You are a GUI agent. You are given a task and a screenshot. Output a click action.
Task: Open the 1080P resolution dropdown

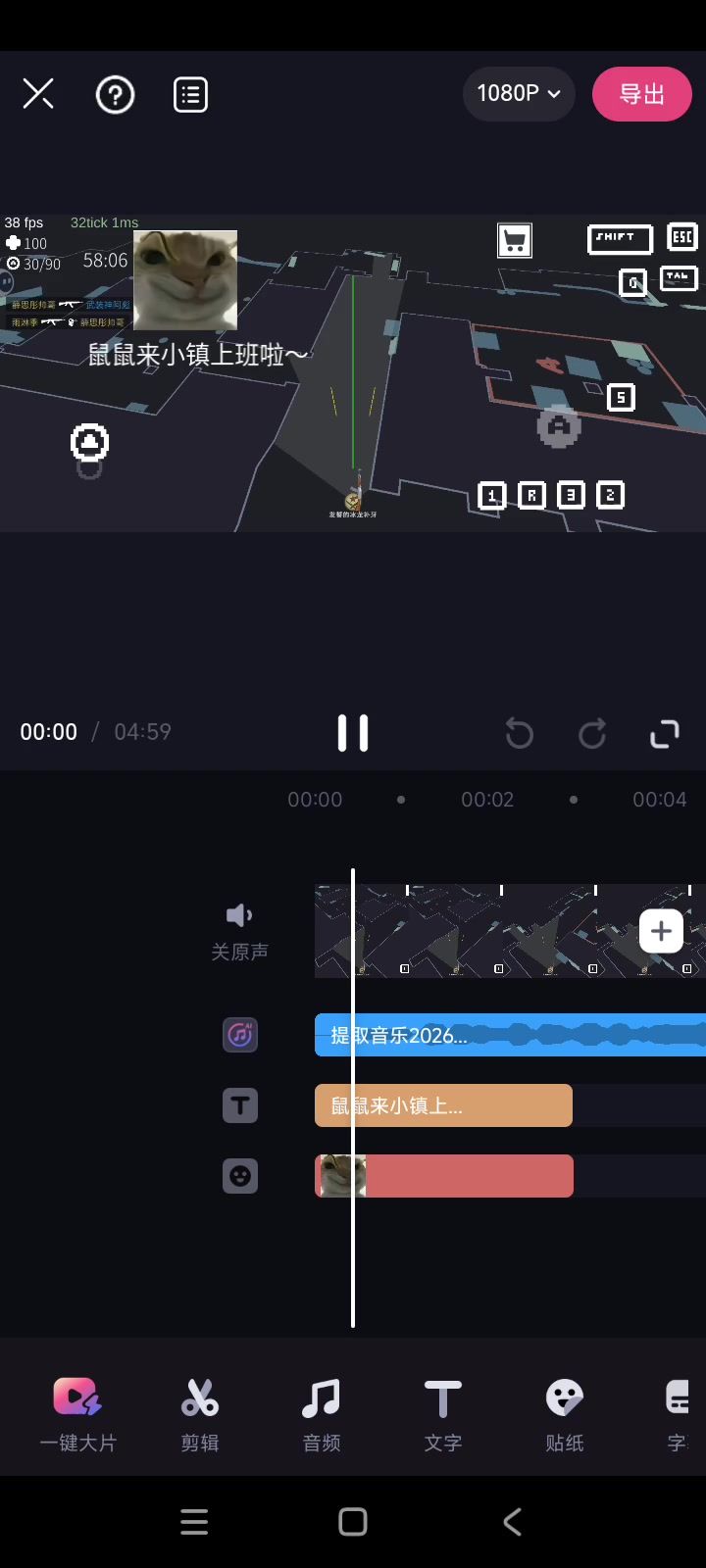[518, 94]
